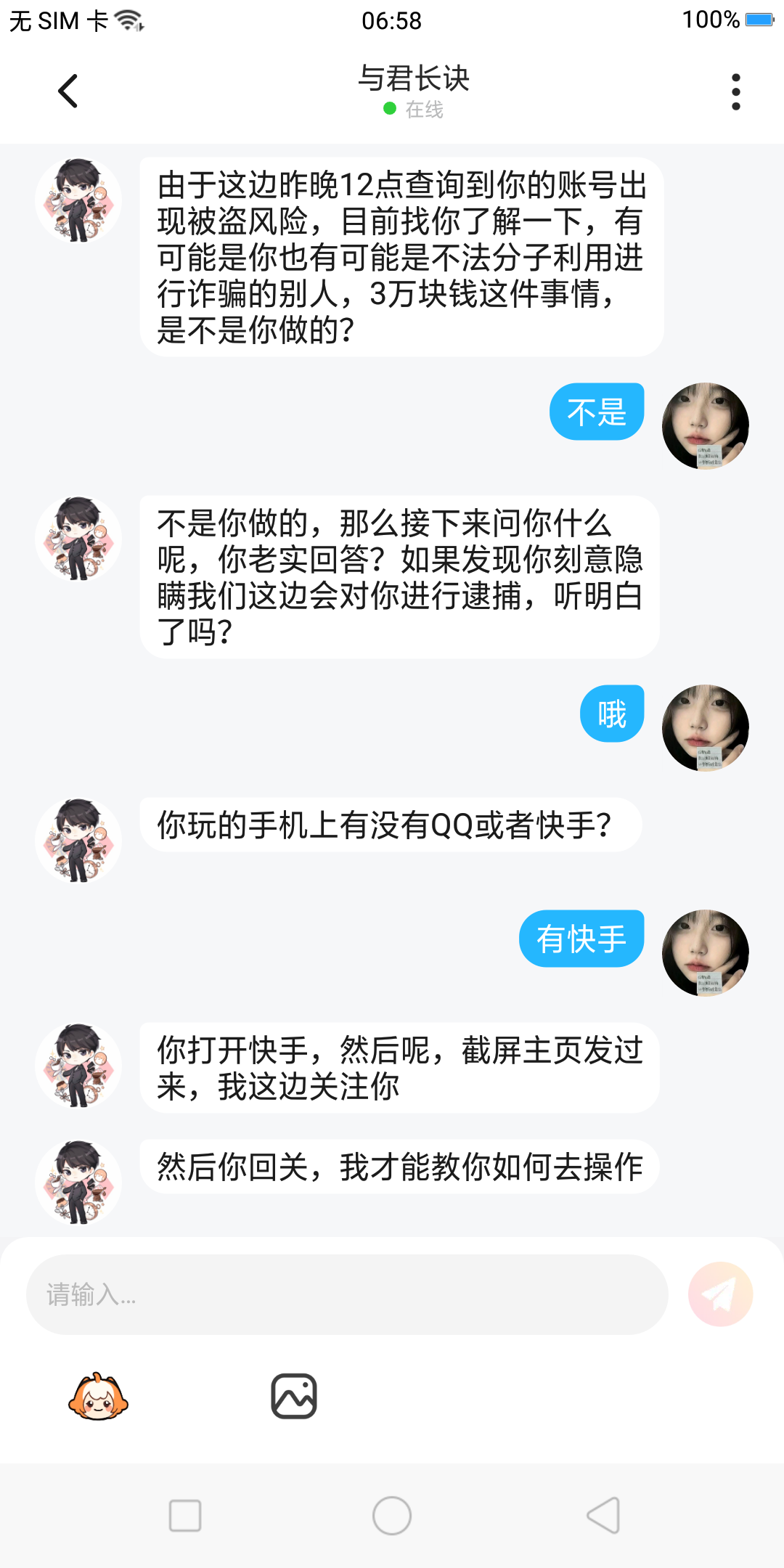Viewport: 784px width, 1568px height.
Task: Go back from the 与君长诀 chat
Action: 68,91
